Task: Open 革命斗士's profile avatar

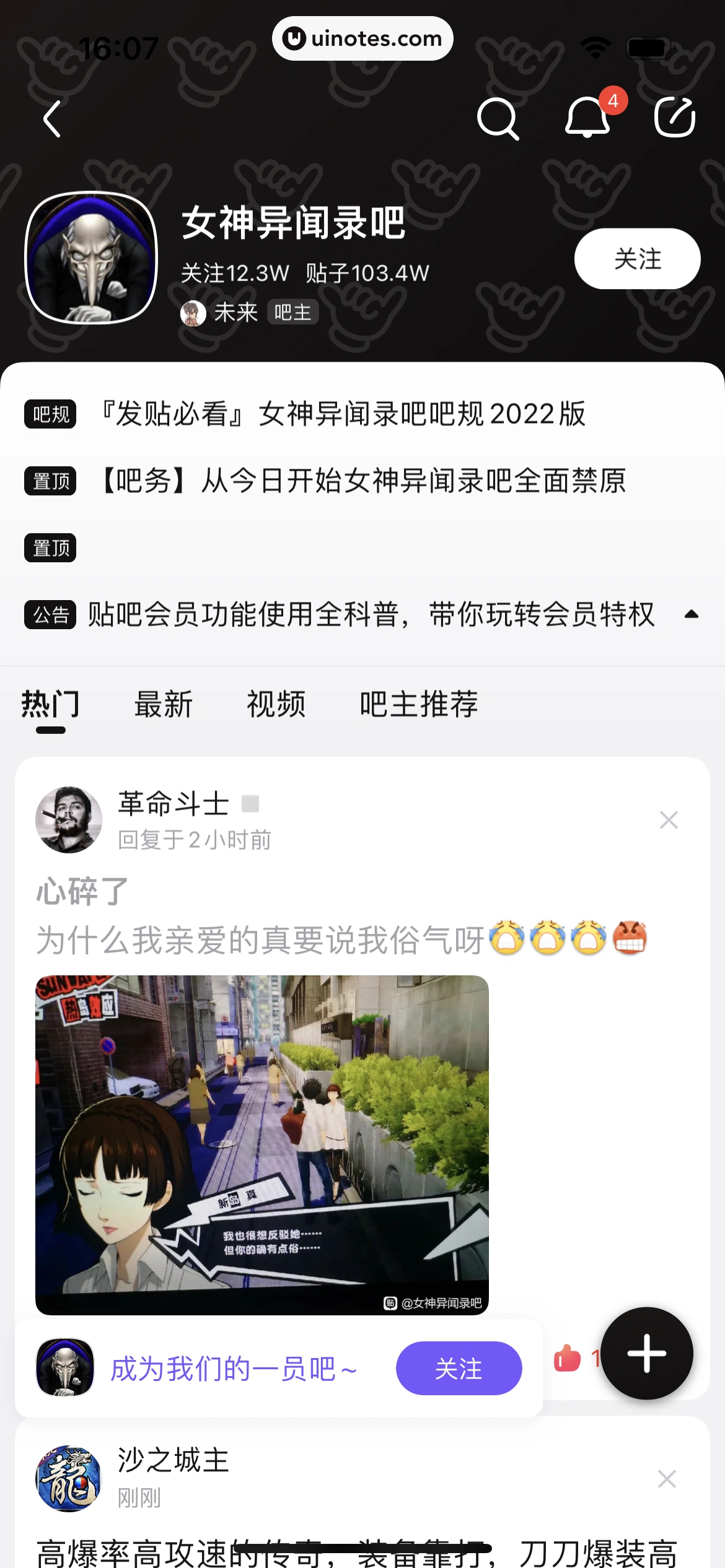Action: coord(69,820)
